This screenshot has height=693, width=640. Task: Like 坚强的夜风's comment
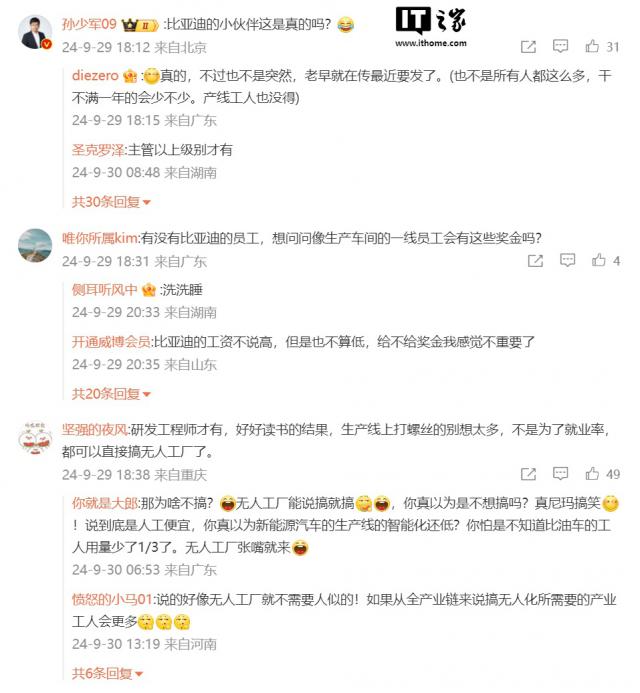(x=592, y=474)
